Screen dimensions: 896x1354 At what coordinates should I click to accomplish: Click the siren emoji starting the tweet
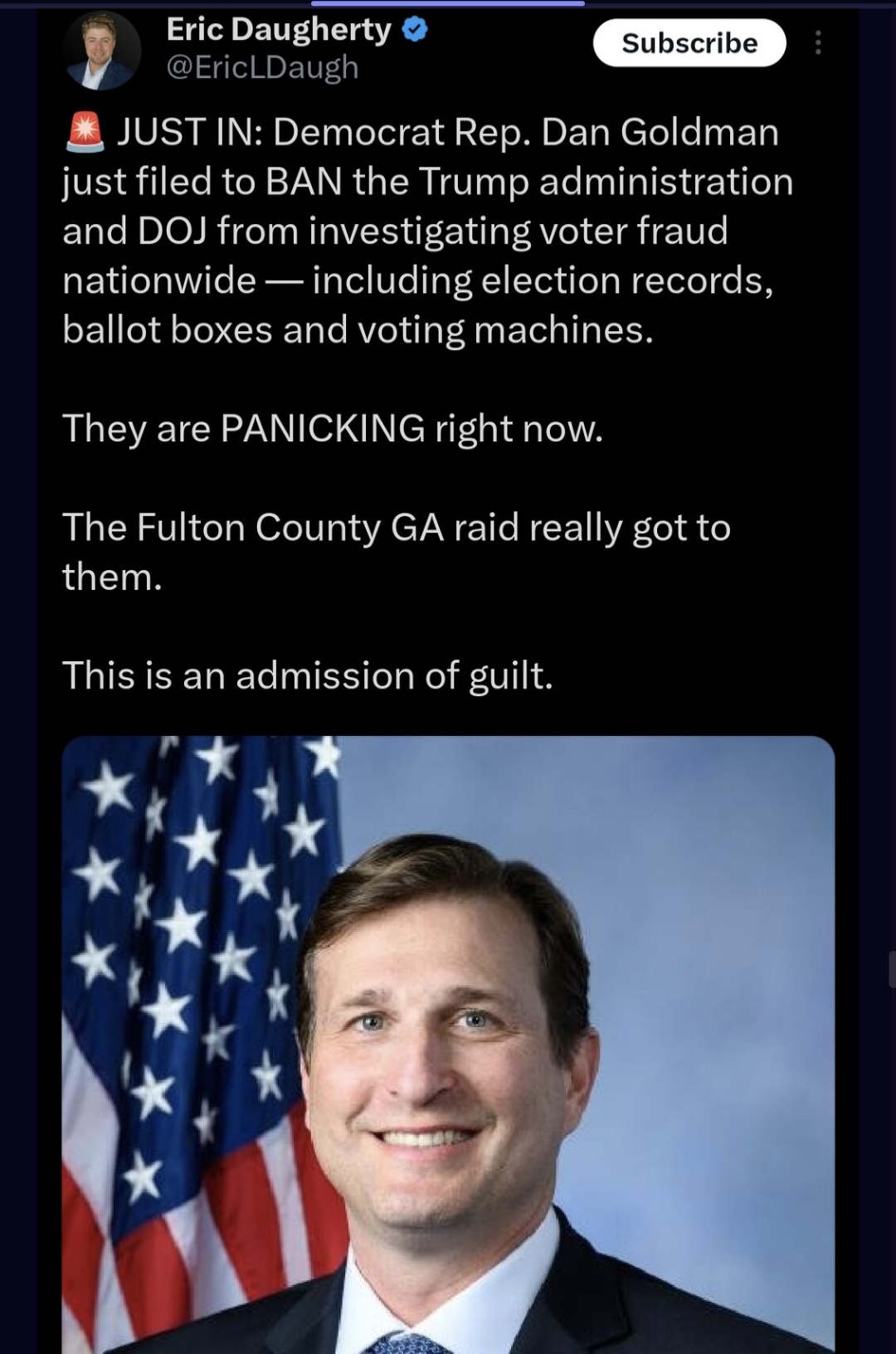pyautogui.click(x=84, y=129)
